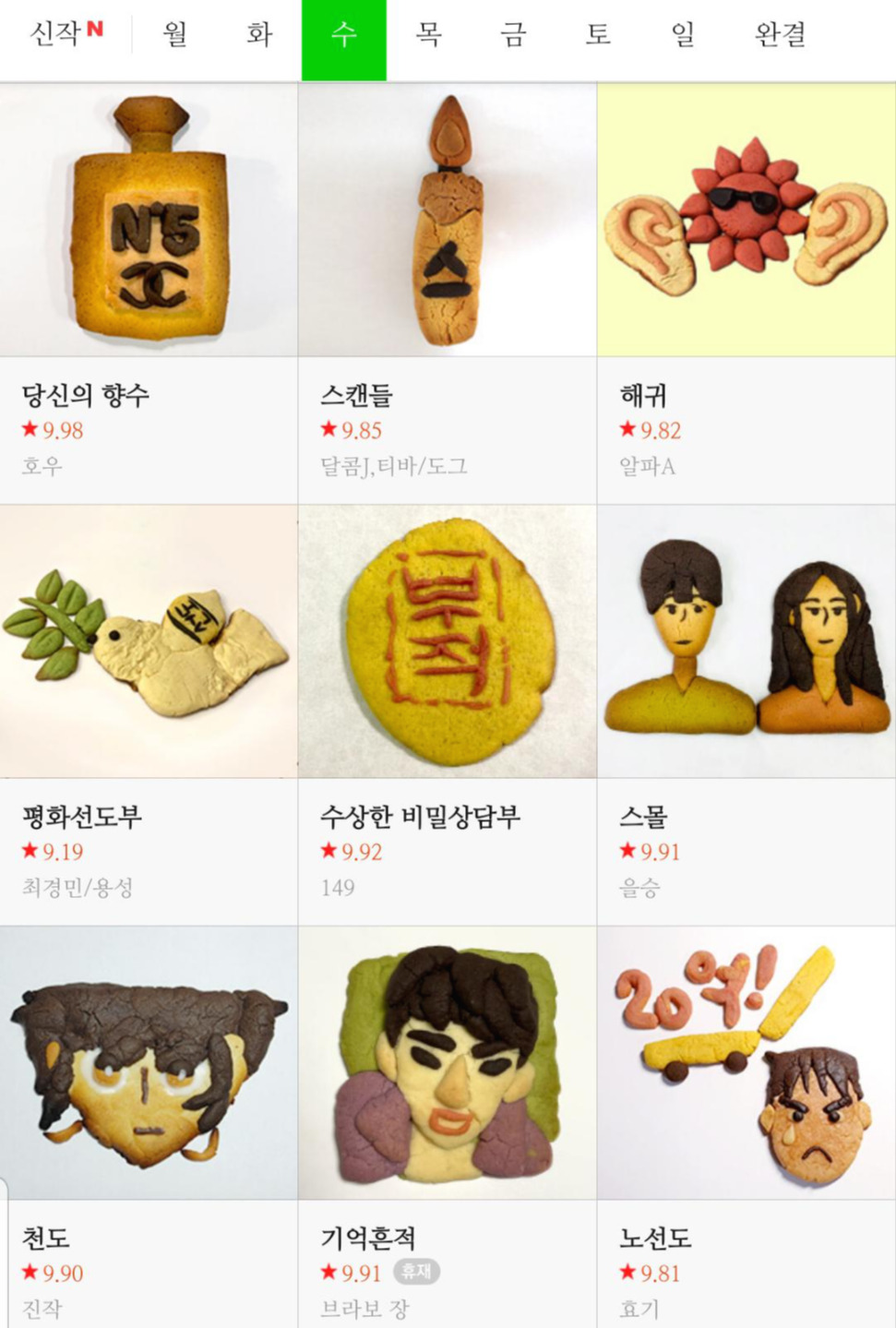
Task: Click the star icon next to 해귀 rating
Action: 627,430
